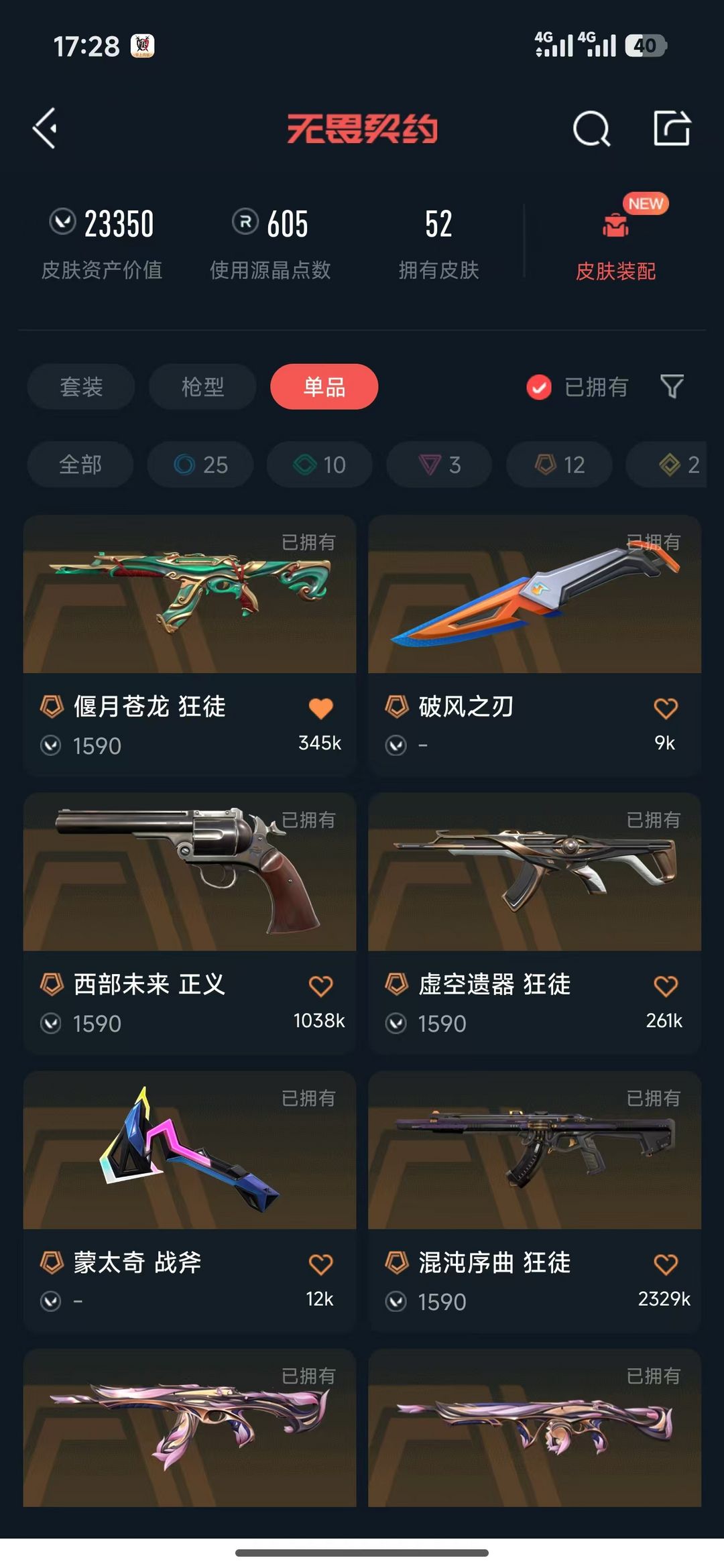Filter by the purple chip showing 3
The image size is (724, 1568).
click(439, 465)
